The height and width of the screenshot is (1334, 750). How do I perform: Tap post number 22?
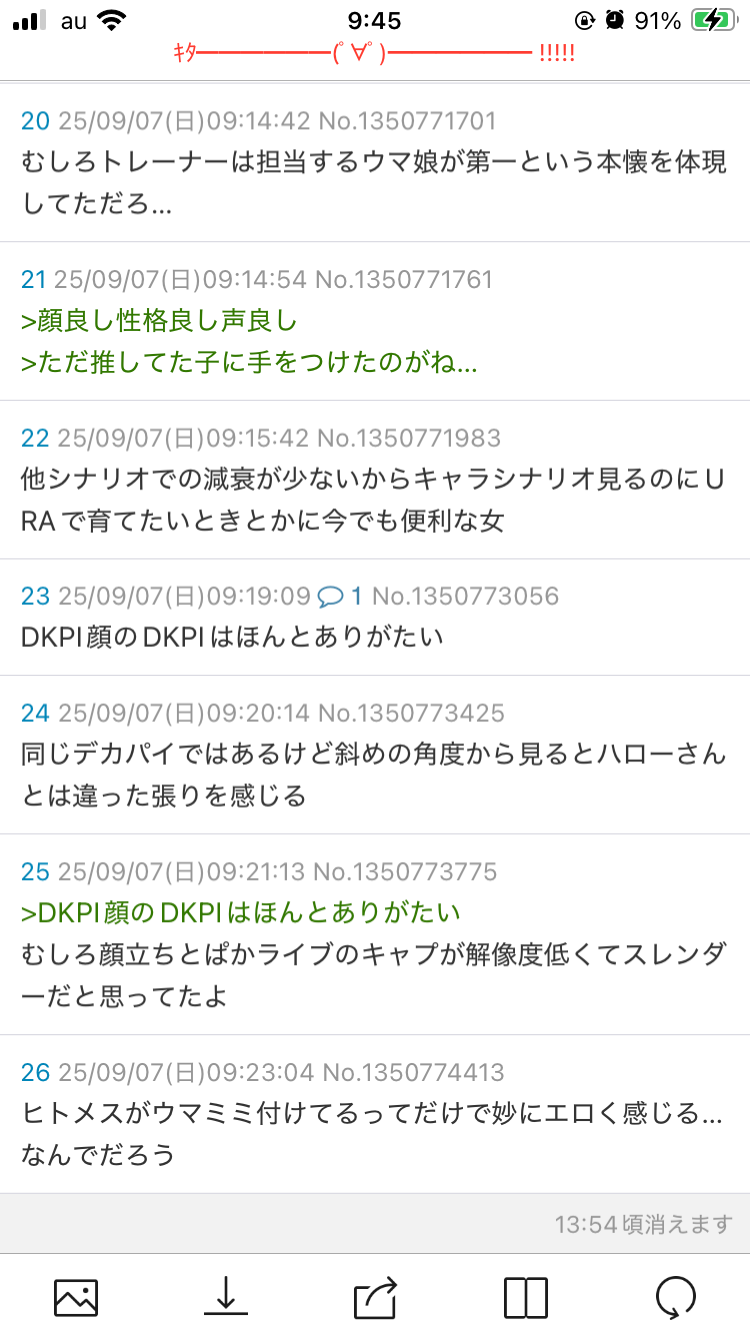point(35,438)
